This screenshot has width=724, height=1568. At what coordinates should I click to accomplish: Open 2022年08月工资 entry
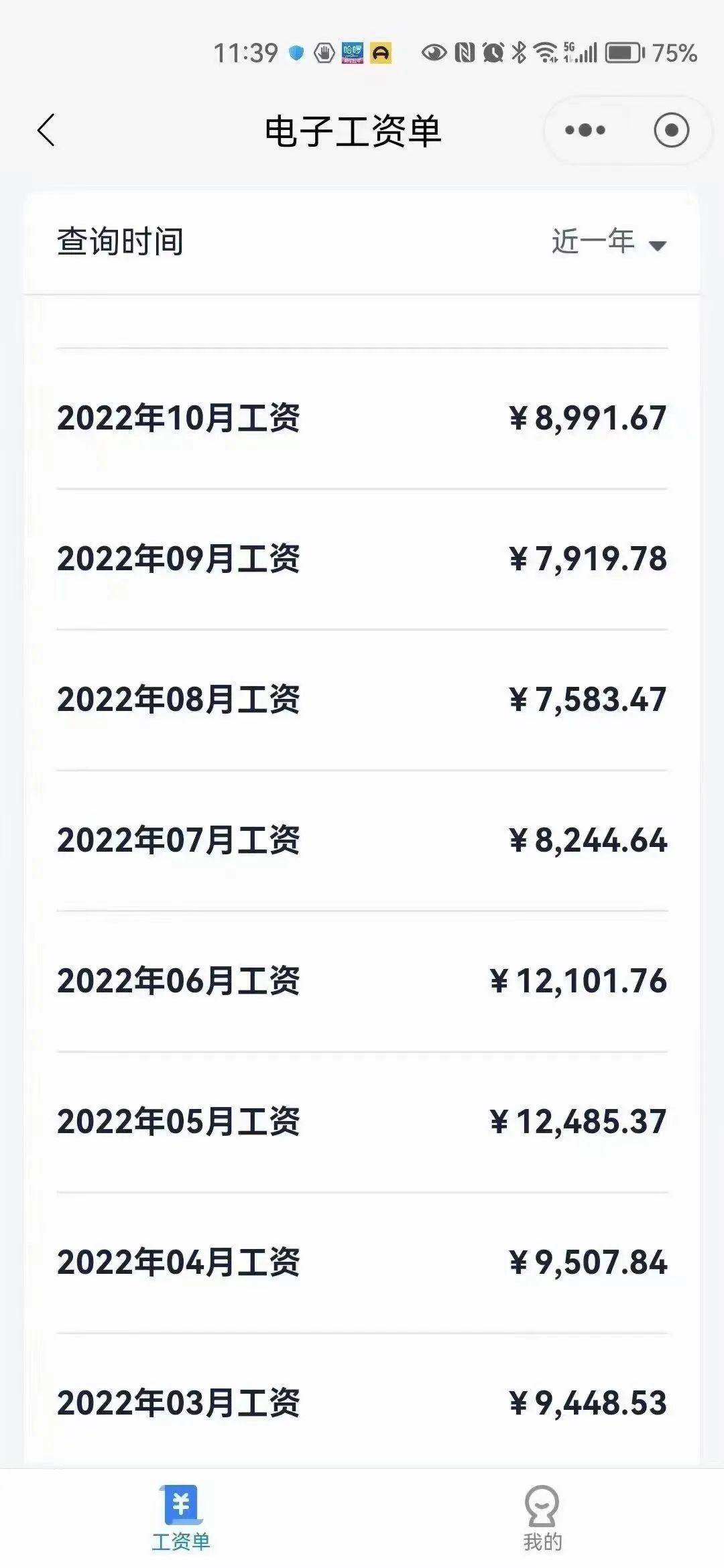point(362,700)
